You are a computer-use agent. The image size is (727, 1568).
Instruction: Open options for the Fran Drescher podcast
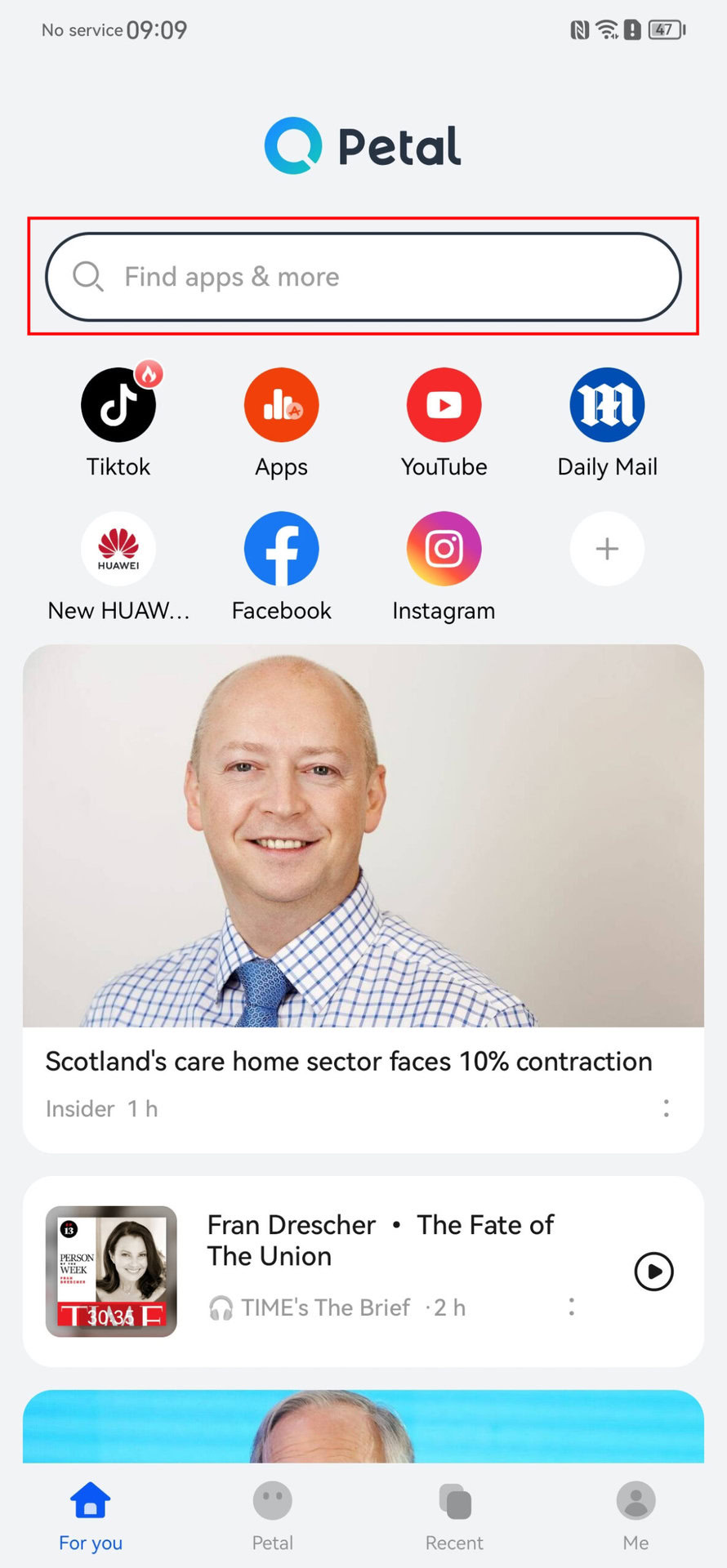571,1307
